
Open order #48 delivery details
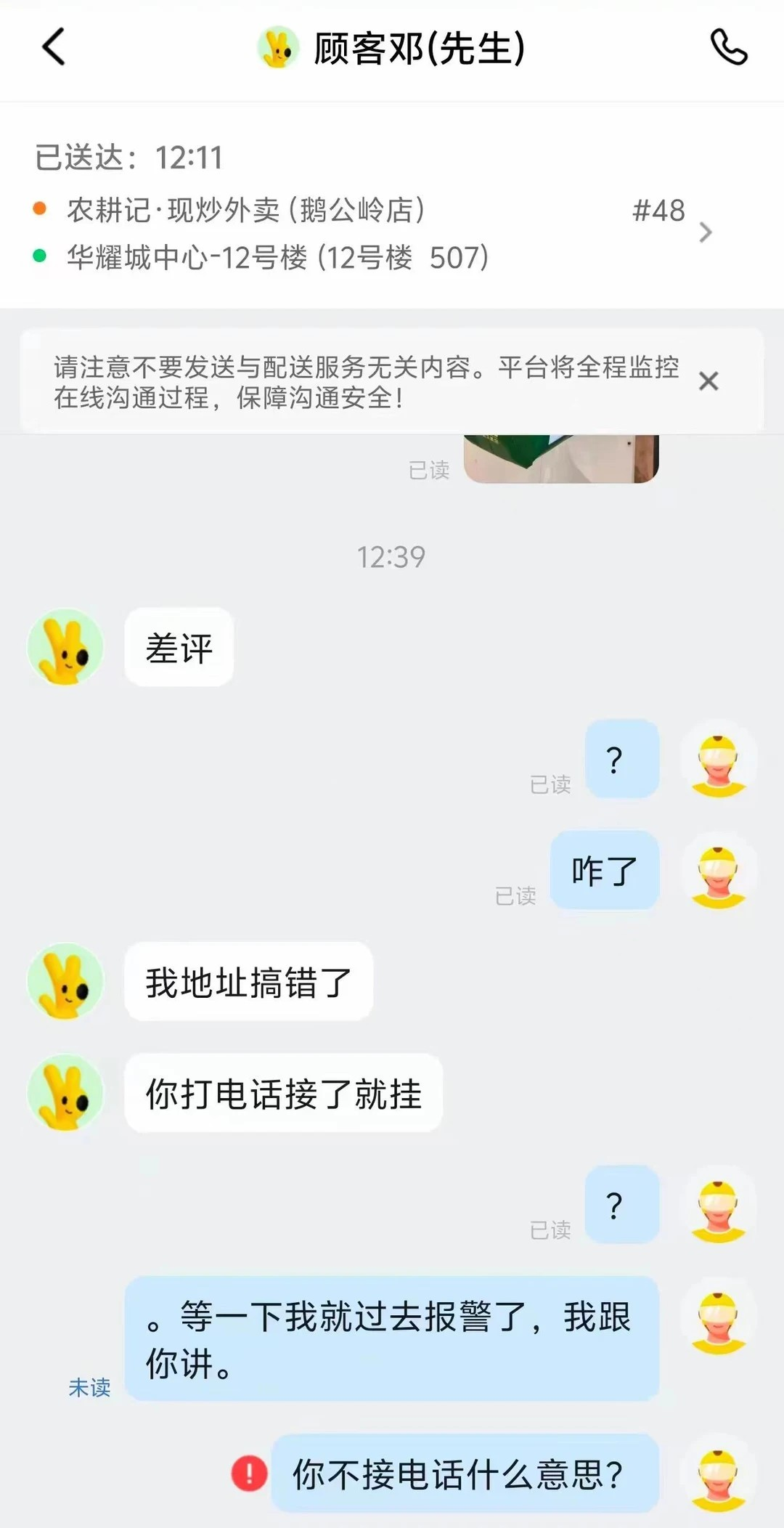click(704, 232)
